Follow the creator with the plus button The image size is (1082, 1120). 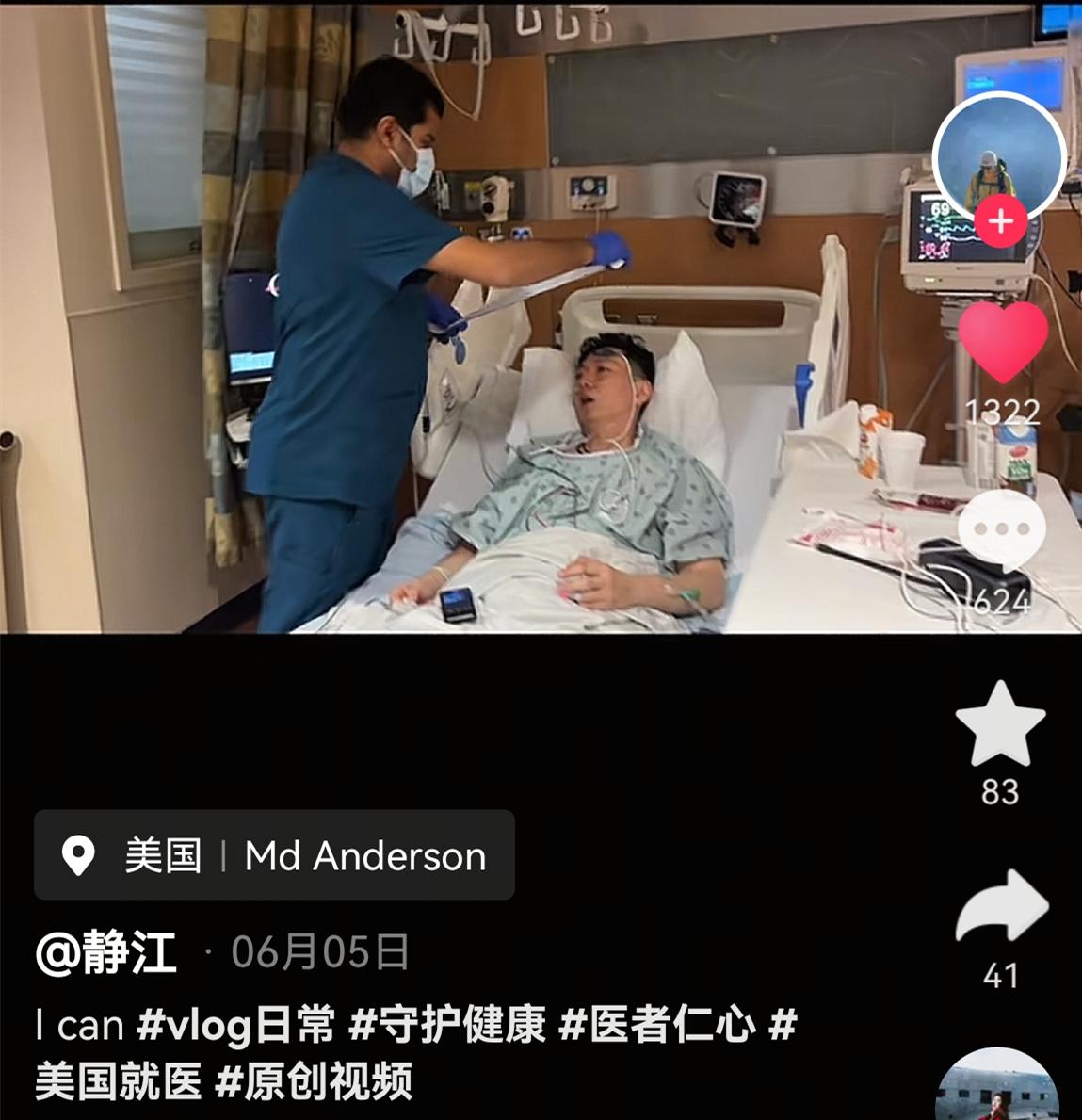[1000, 221]
